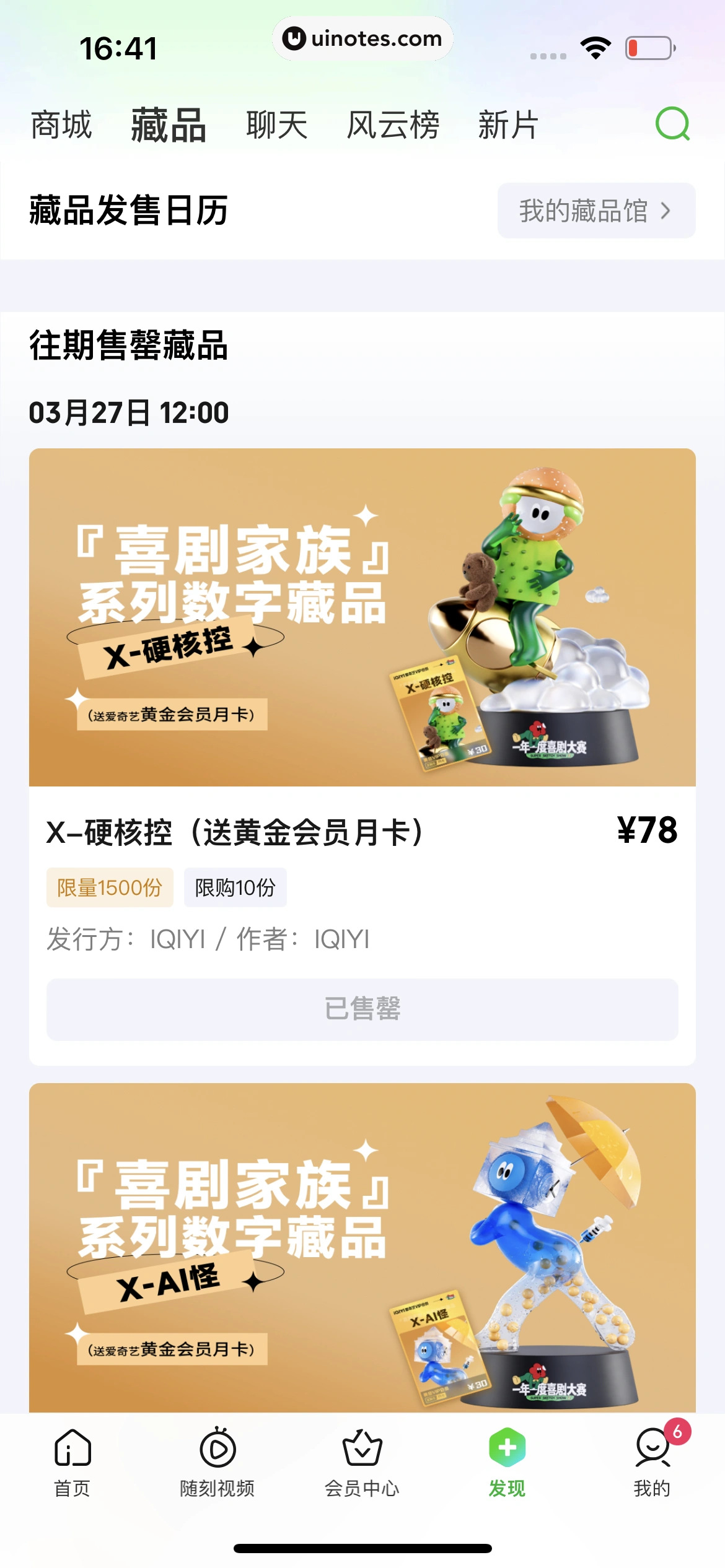Switch to the 商城 tab

pyautogui.click(x=61, y=125)
